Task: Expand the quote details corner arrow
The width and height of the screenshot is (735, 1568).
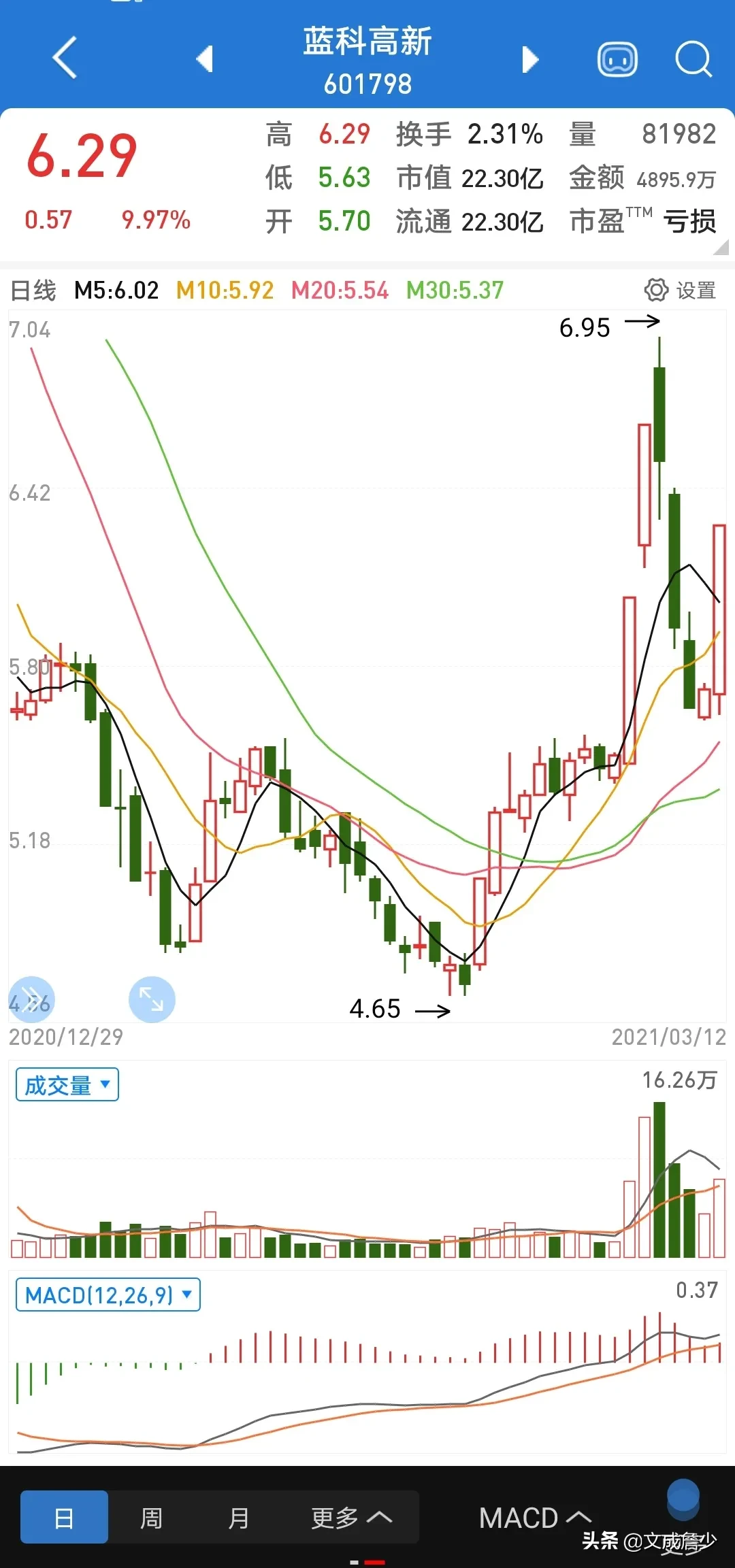Action: point(721,247)
